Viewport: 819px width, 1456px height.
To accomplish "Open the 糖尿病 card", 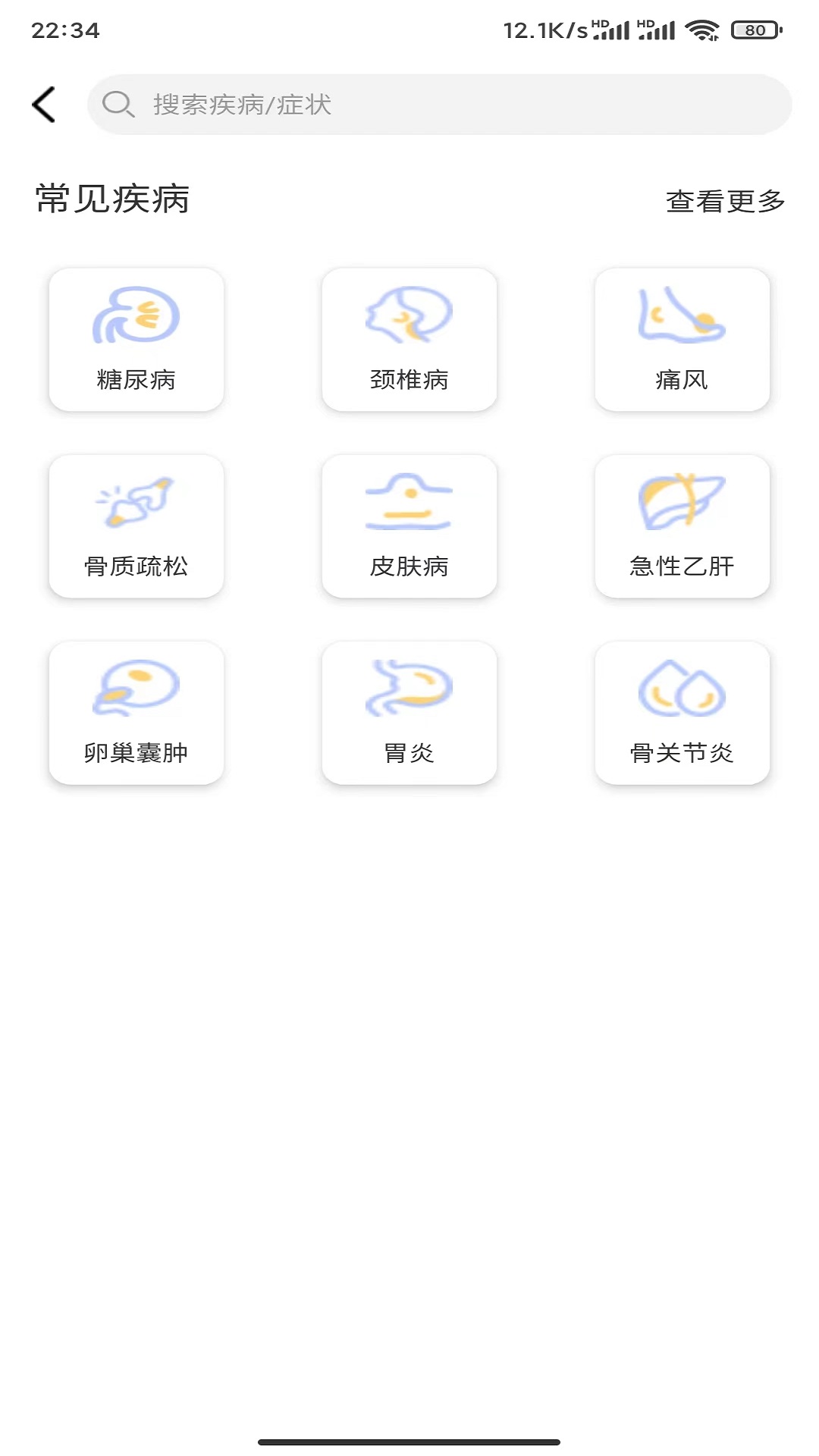I will [136, 340].
